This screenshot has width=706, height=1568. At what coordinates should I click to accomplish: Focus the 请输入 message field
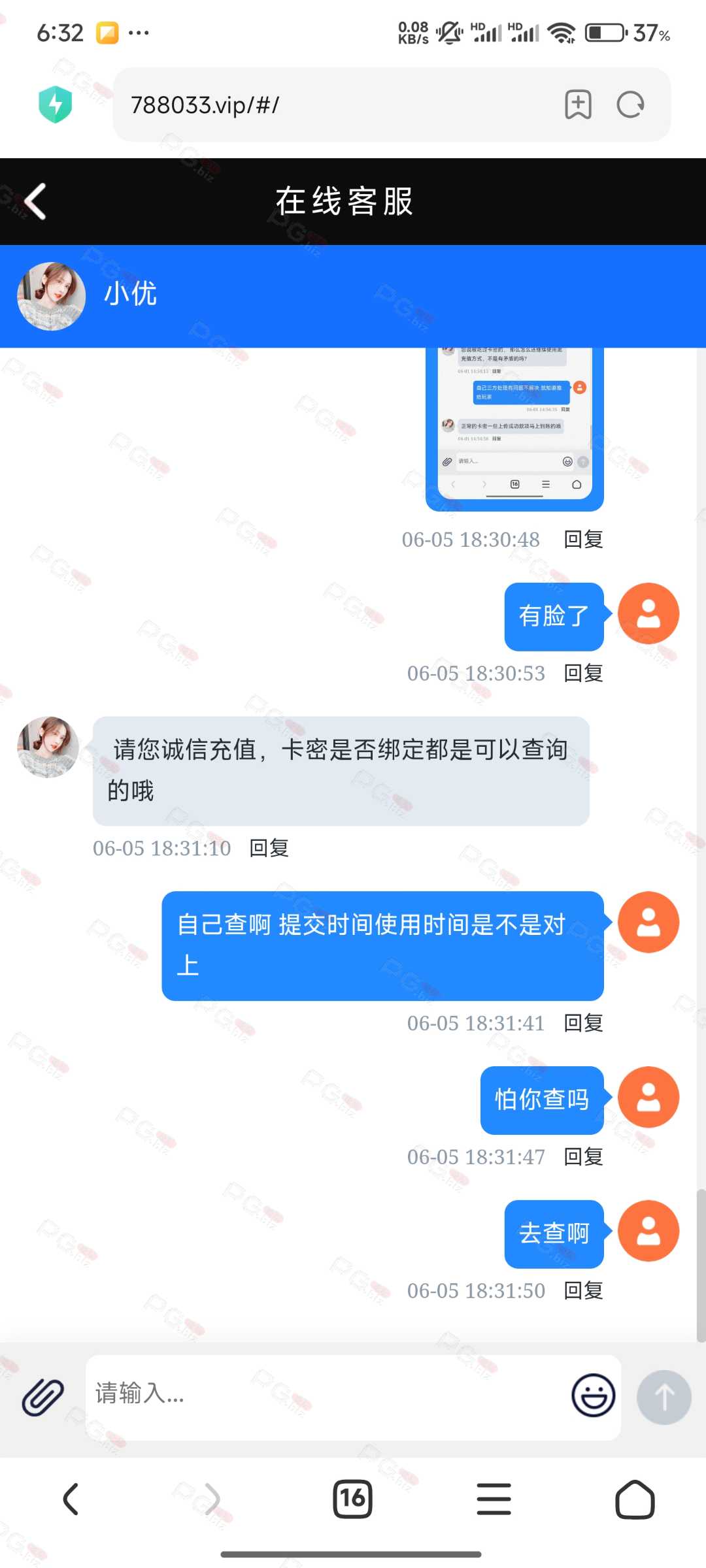pyautogui.click(x=327, y=1397)
